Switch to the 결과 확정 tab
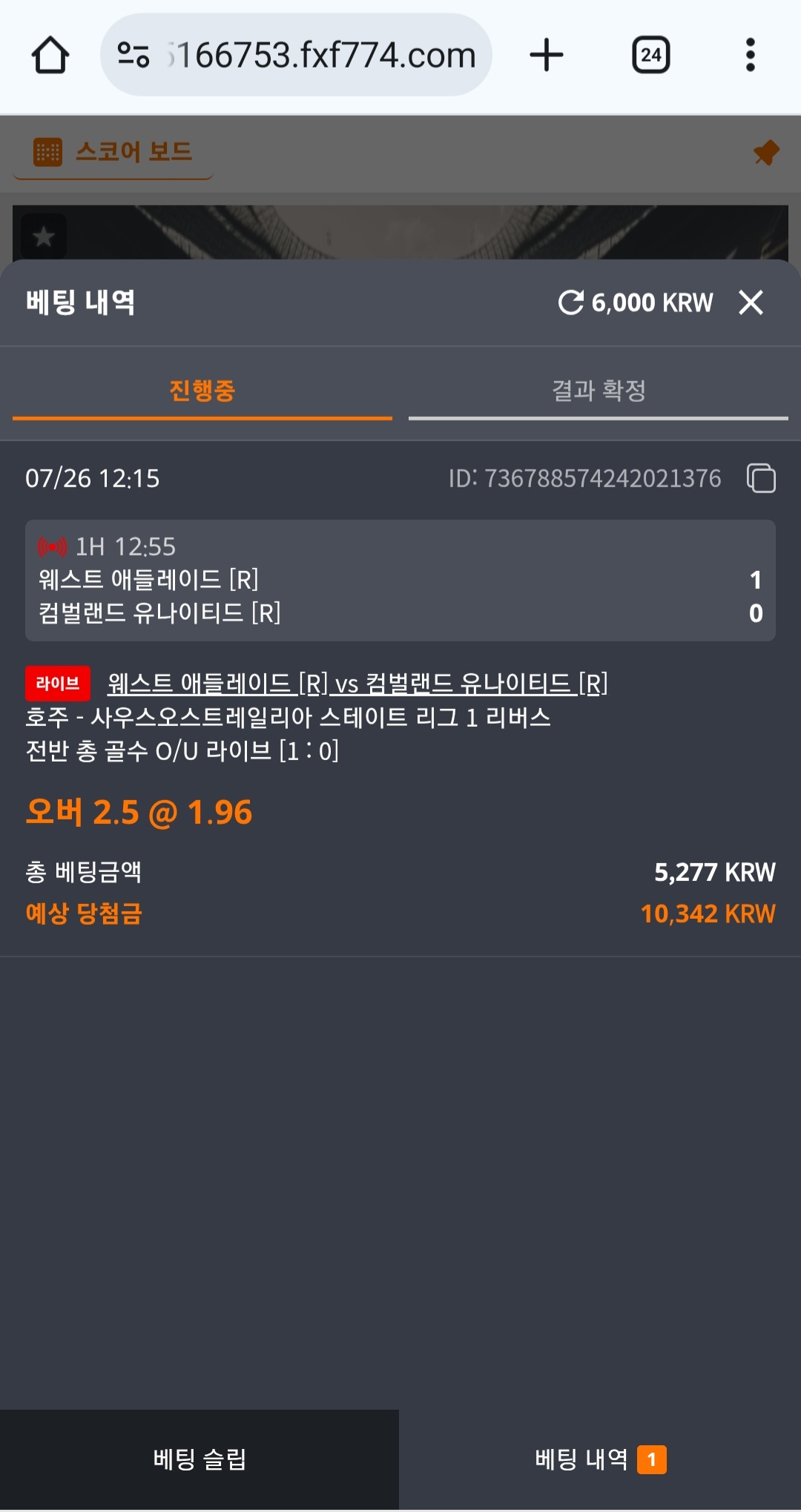The width and height of the screenshot is (801, 1512). point(598,391)
